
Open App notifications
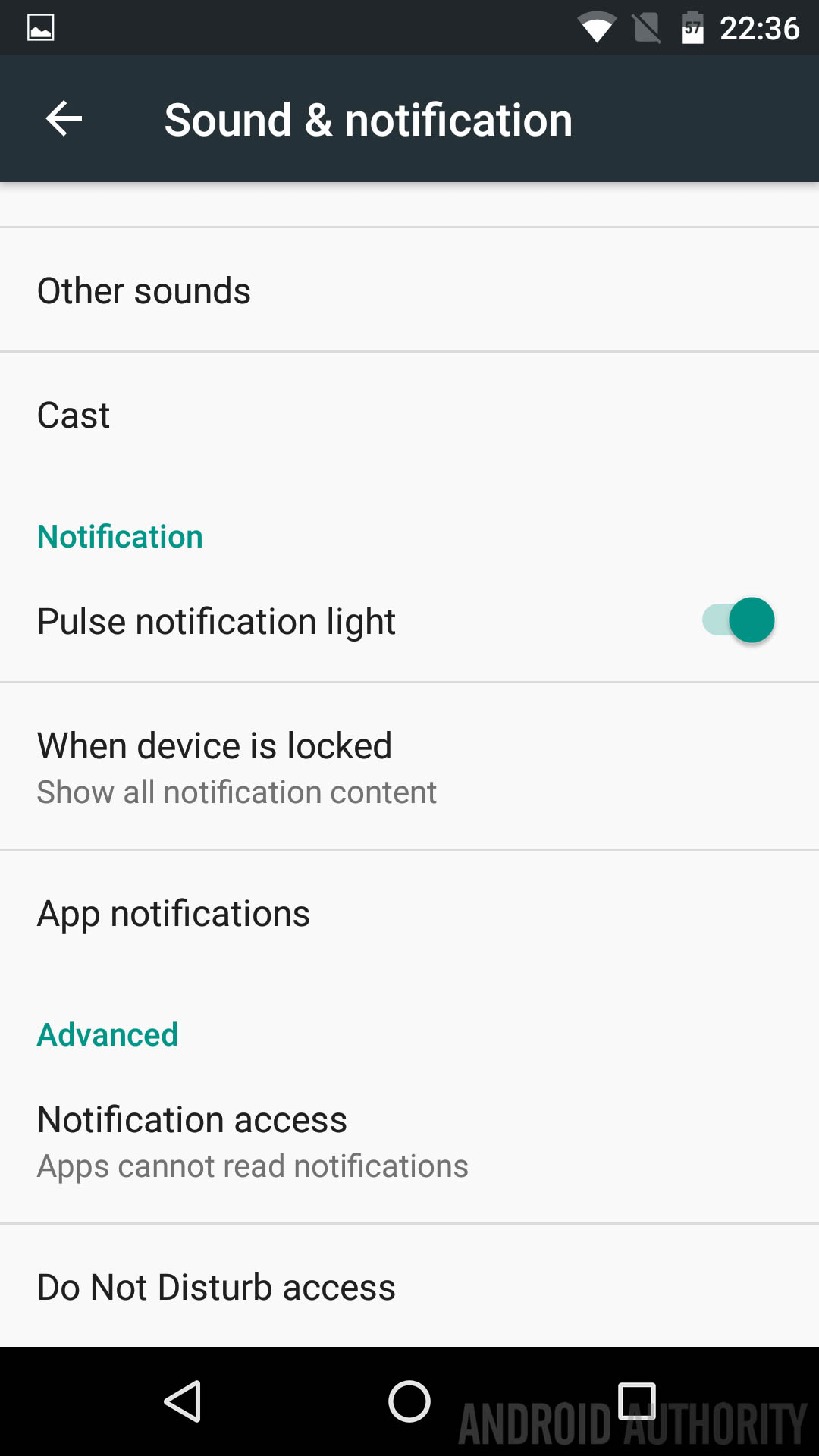(x=409, y=914)
